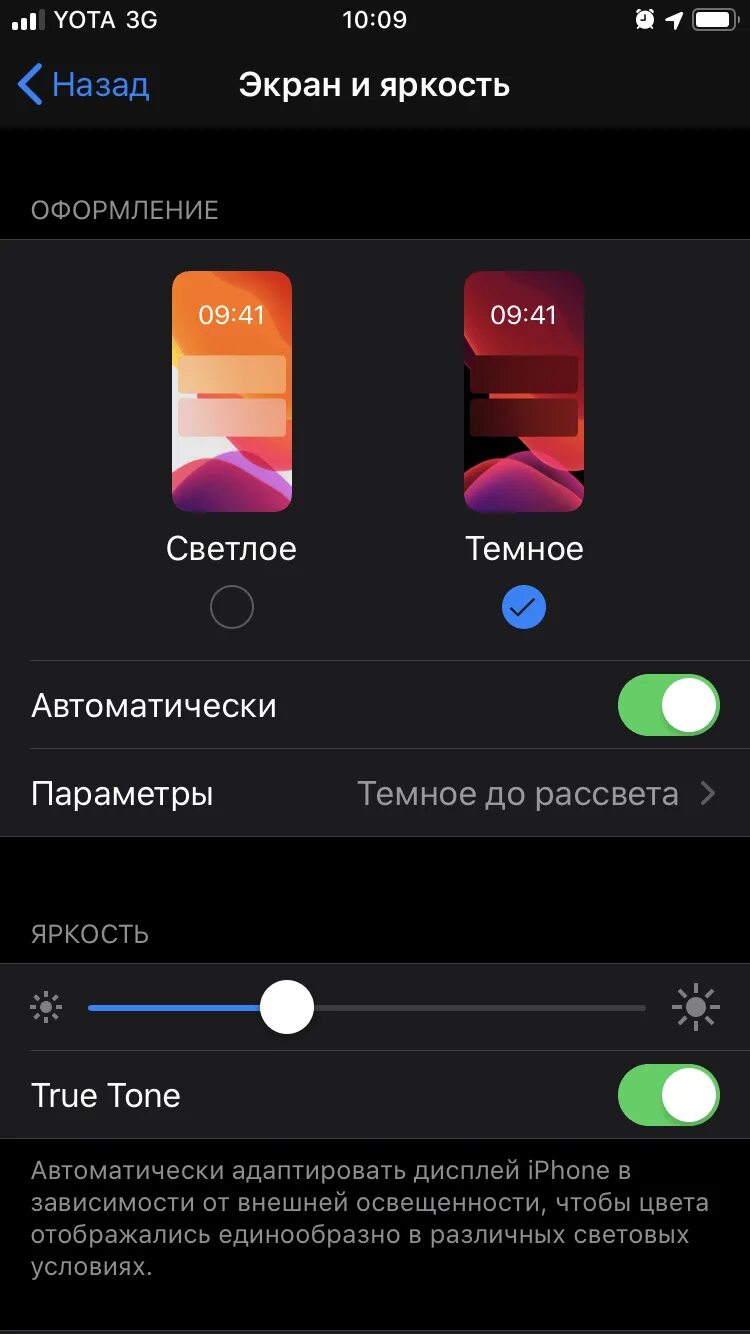Tap the Темное theme preview image
The height and width of the screenshot is (1334, 750).
pyautogui.click(x=524, y=391)
